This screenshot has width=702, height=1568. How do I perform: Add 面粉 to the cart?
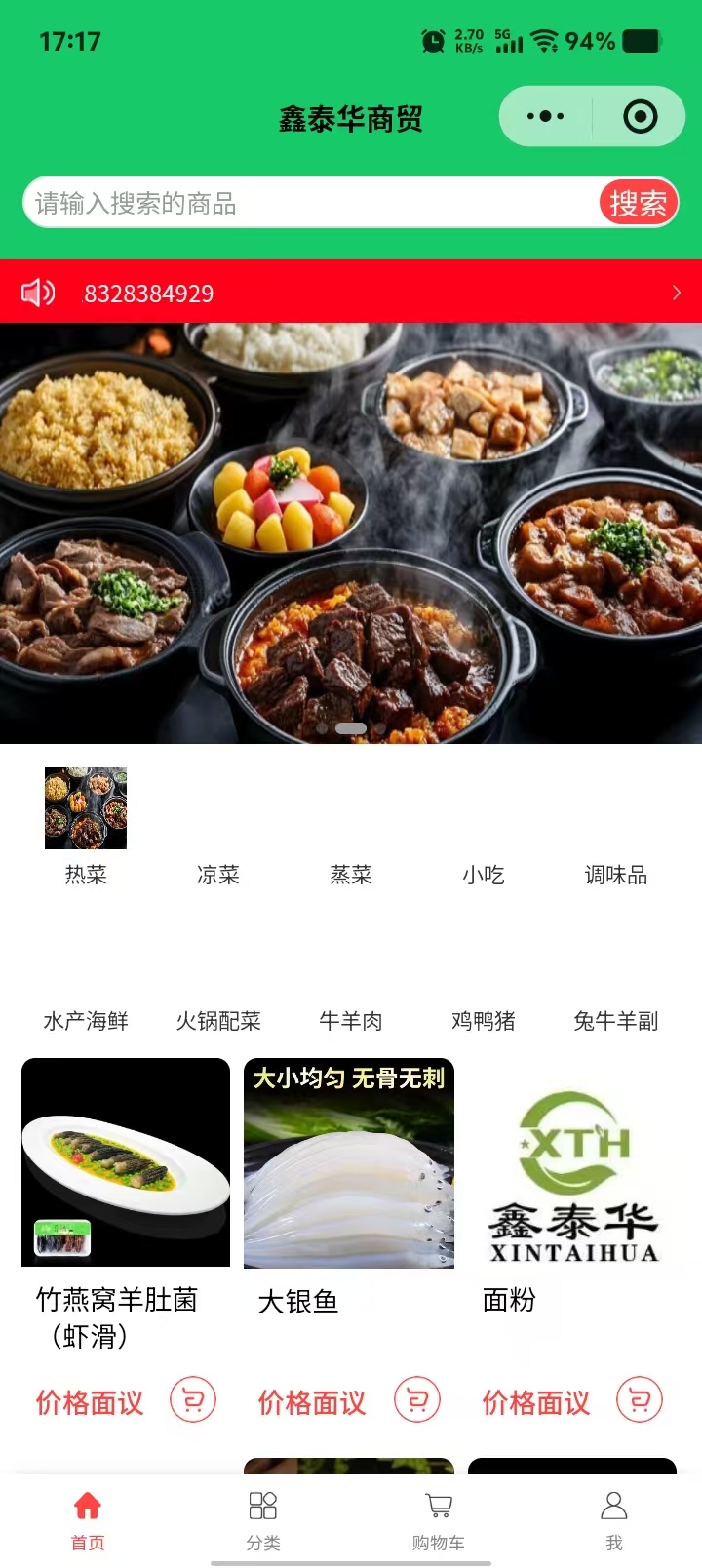point(640,1400)
